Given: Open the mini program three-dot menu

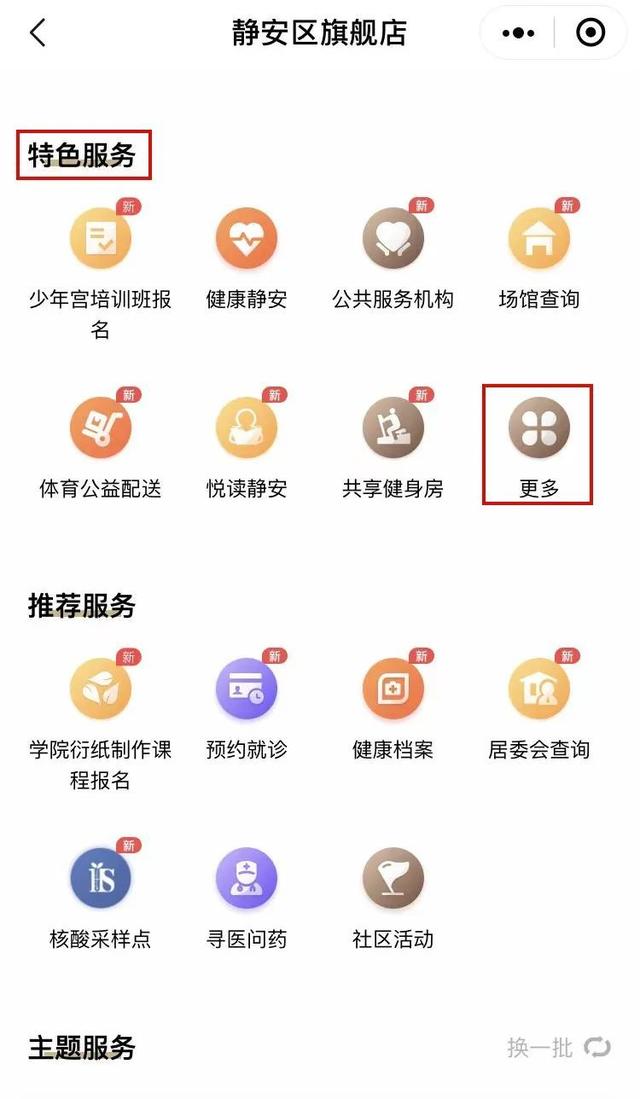Looking at the screenshot, I should 518,33.
